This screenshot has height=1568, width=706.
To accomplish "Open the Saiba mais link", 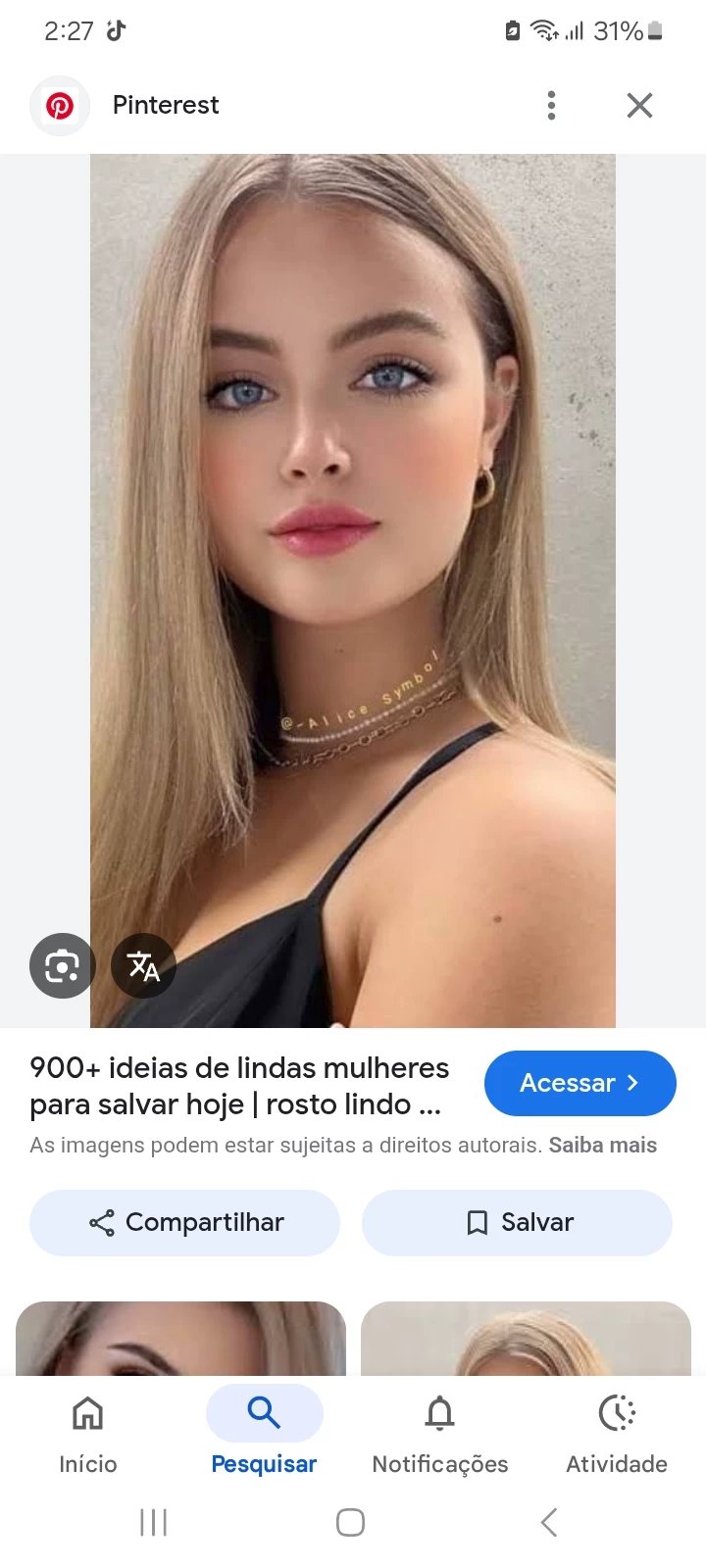I will click(602, 1145).
